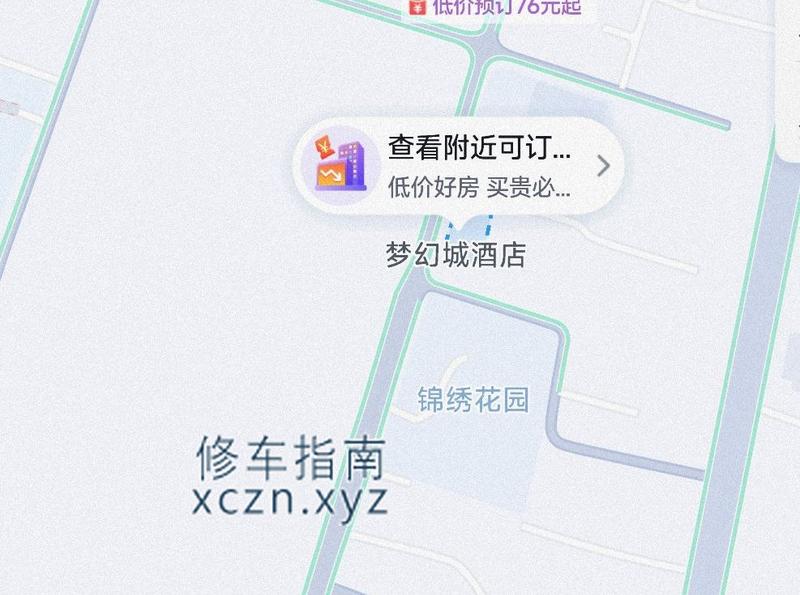Select the 锦绣花园 place on the map

tap(473, 401)
